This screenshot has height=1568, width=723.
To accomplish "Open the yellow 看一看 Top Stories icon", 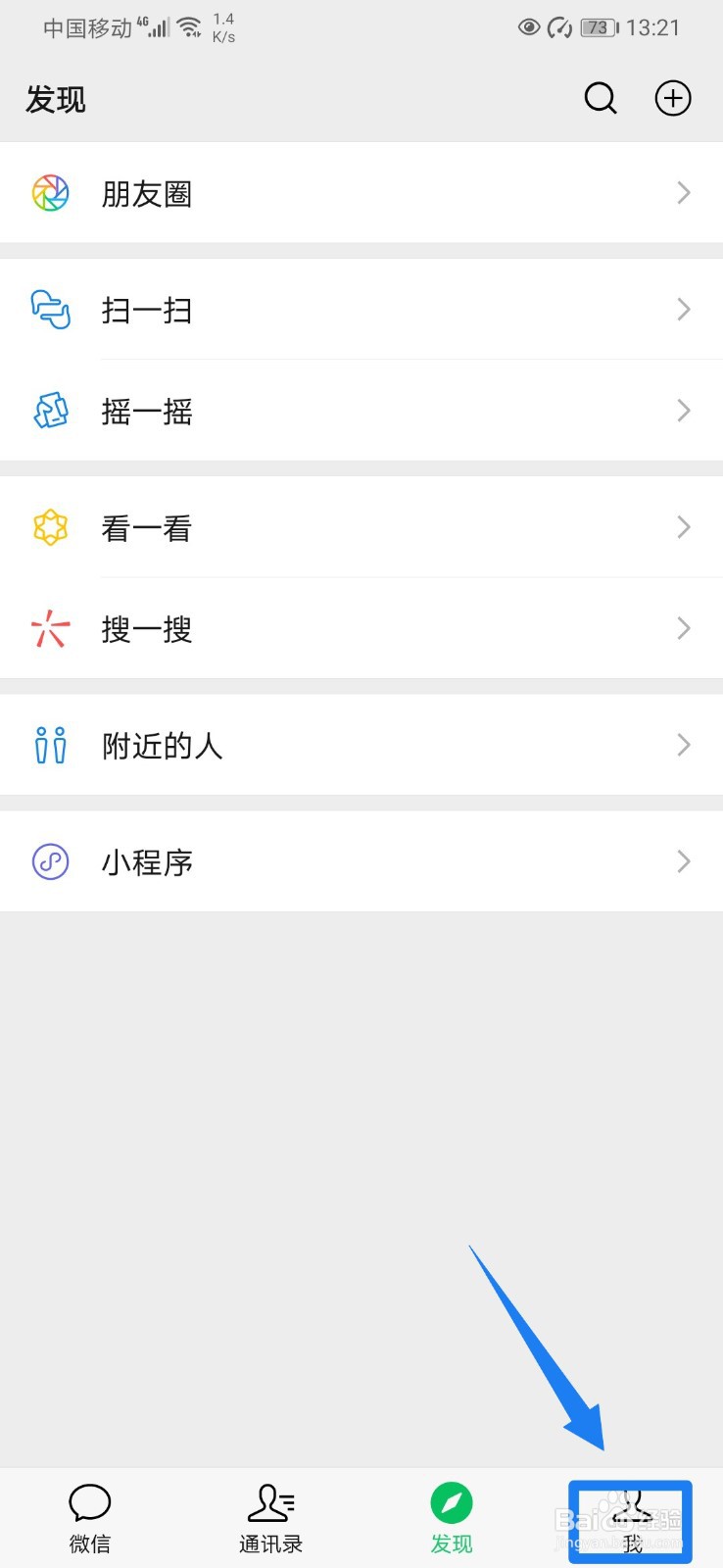I will point(50,527).
